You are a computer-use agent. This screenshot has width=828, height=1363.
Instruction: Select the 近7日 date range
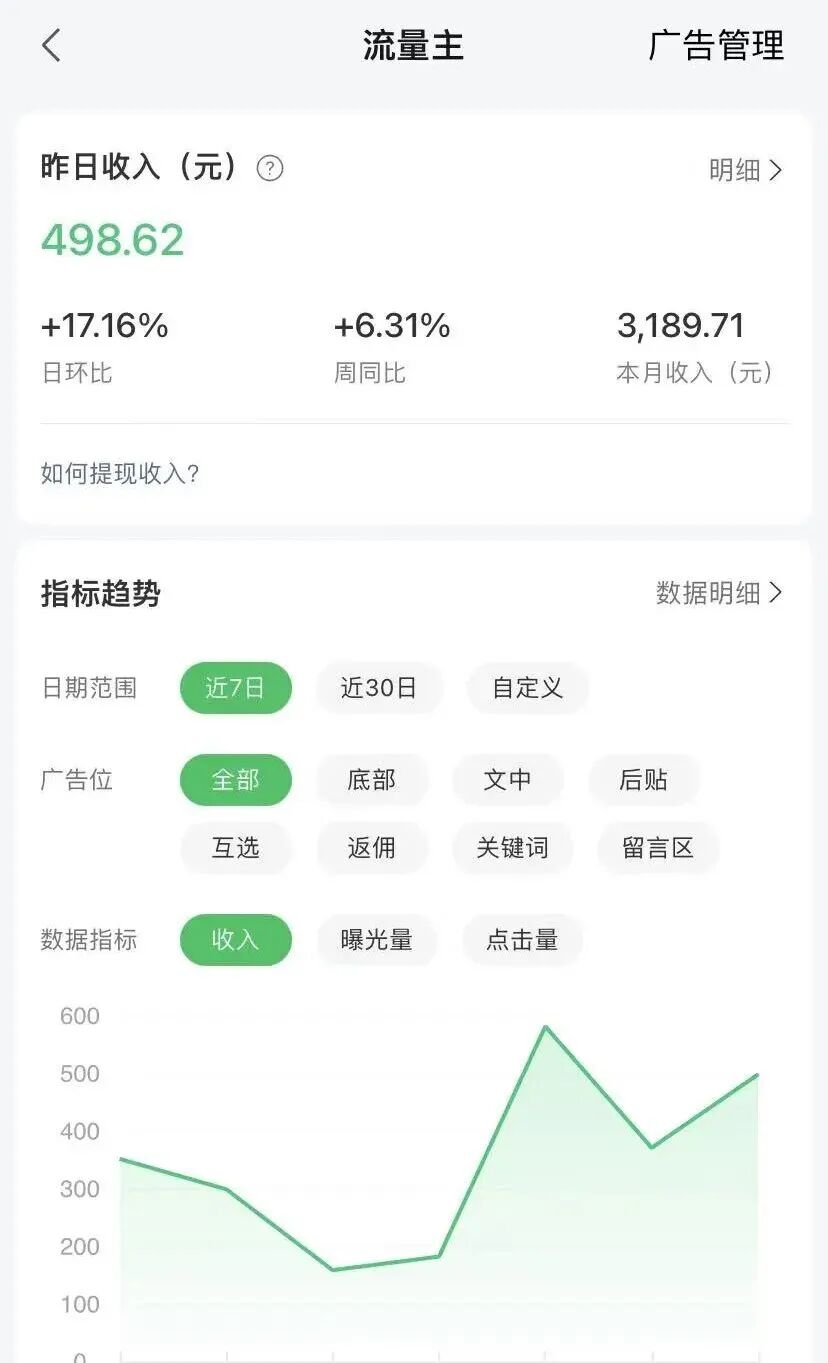click(x=235, y=688)
